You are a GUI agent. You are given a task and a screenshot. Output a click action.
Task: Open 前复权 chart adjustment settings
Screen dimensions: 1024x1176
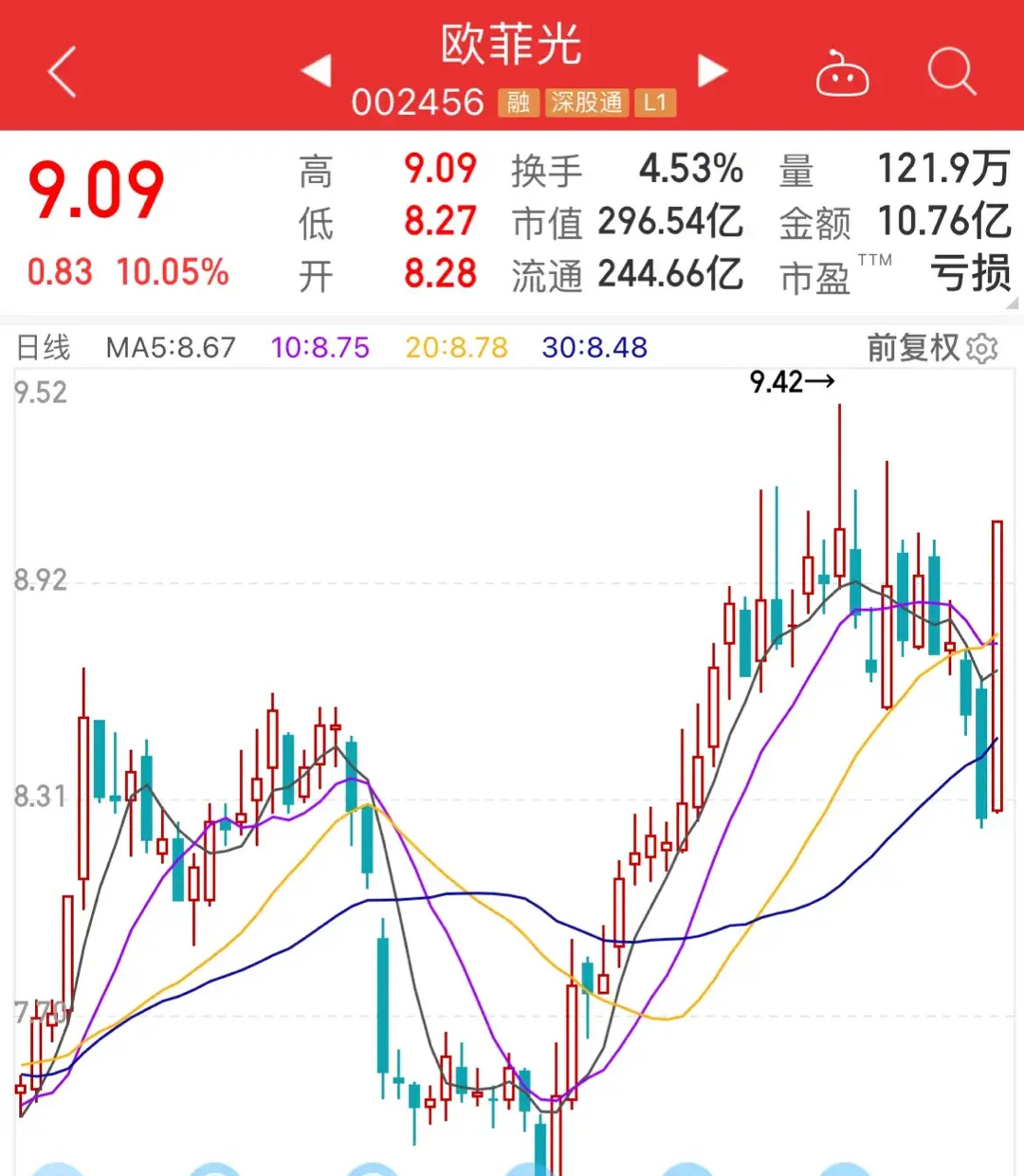(931, 348)
